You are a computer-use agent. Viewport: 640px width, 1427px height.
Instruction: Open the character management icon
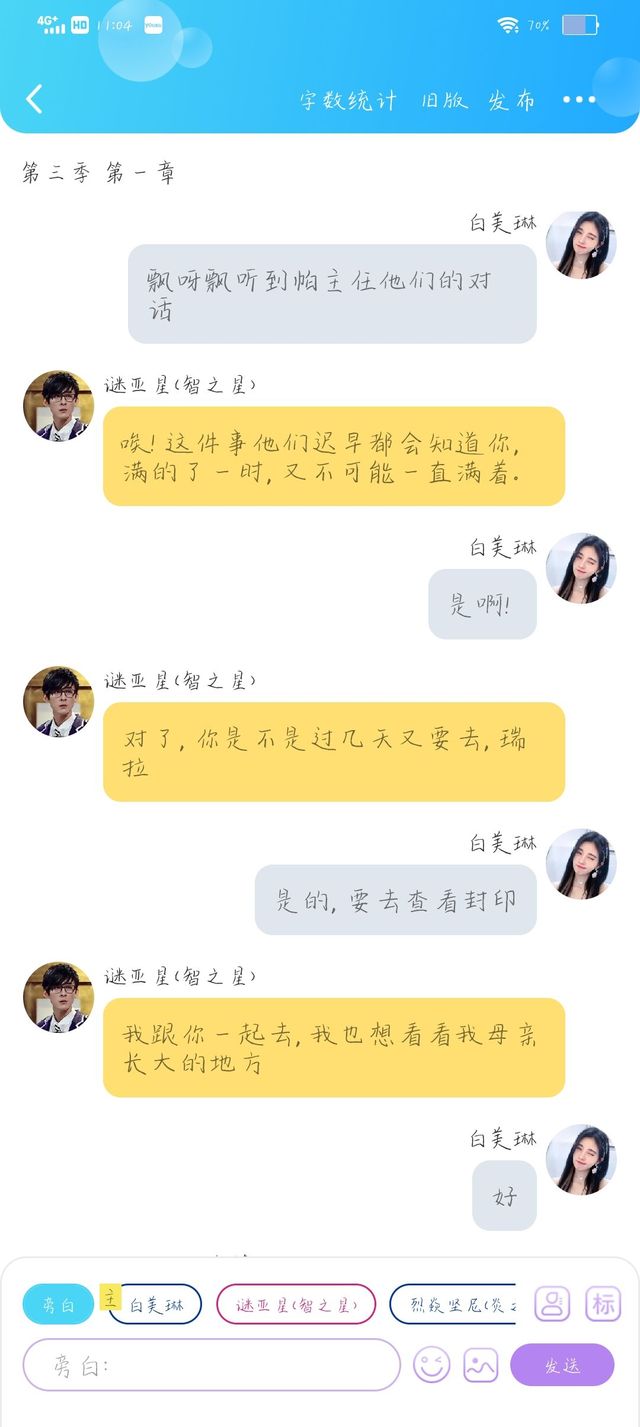pyautogui.click(x=552, y=1304)
